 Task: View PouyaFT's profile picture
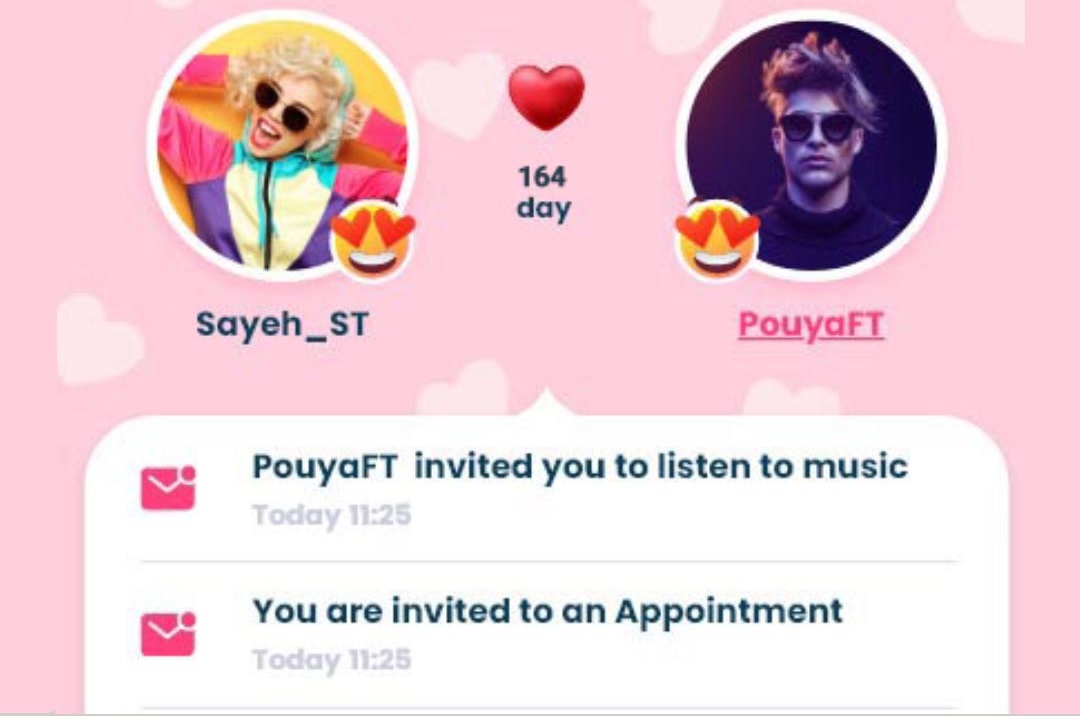811,146
